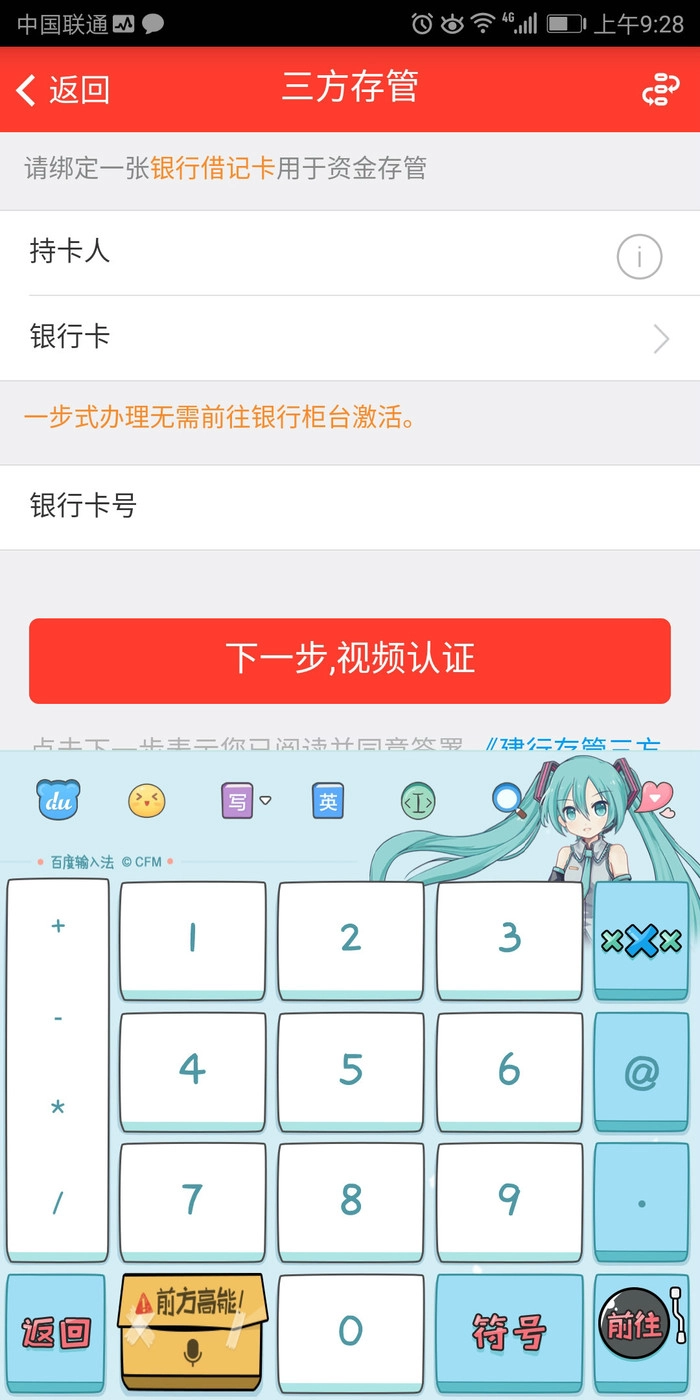The width and height of the screenshot is (700, 1400).
Task: Tap keyboard's bottom-left 返回 key
Action: tap(56, 1332)
